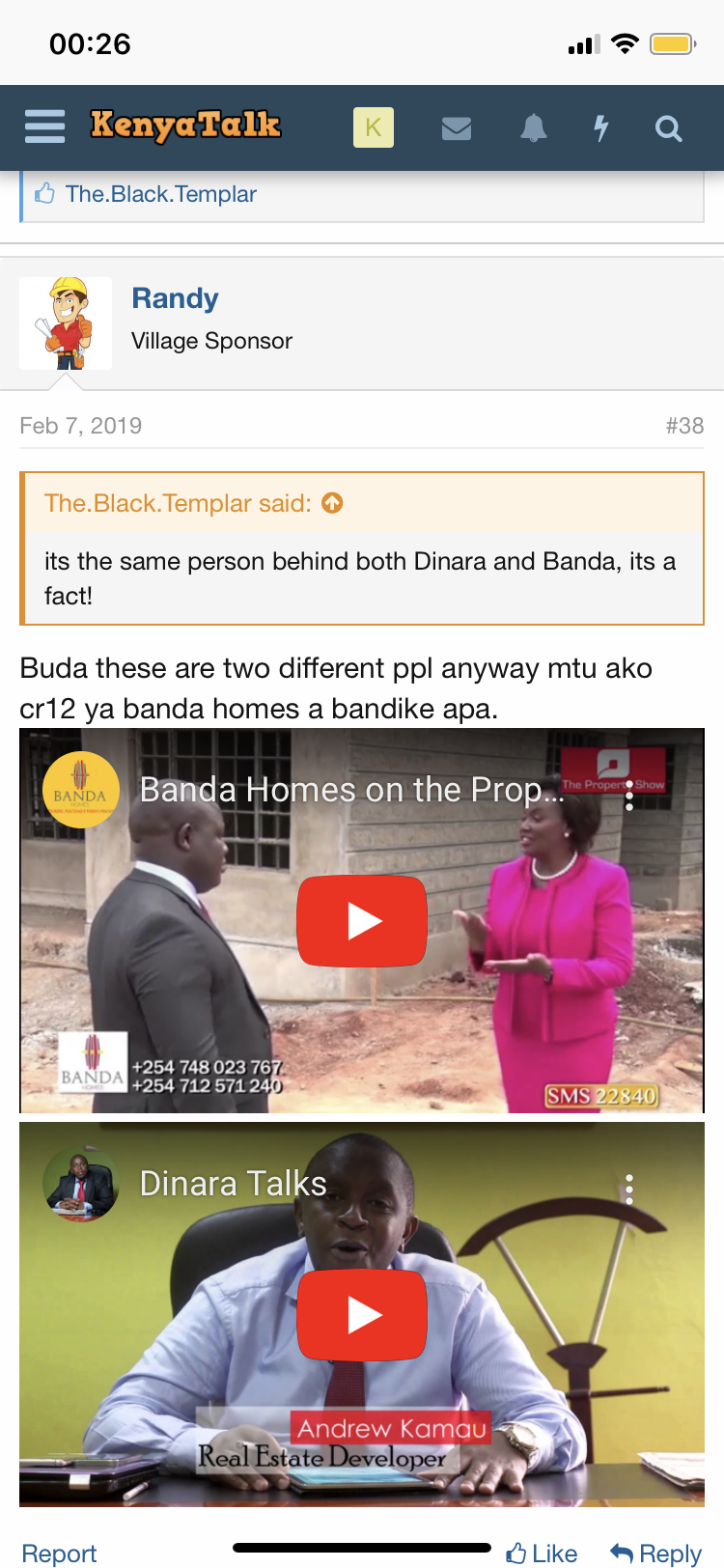
Task: Open the K account avatar menu
Action: click(374, 127)
